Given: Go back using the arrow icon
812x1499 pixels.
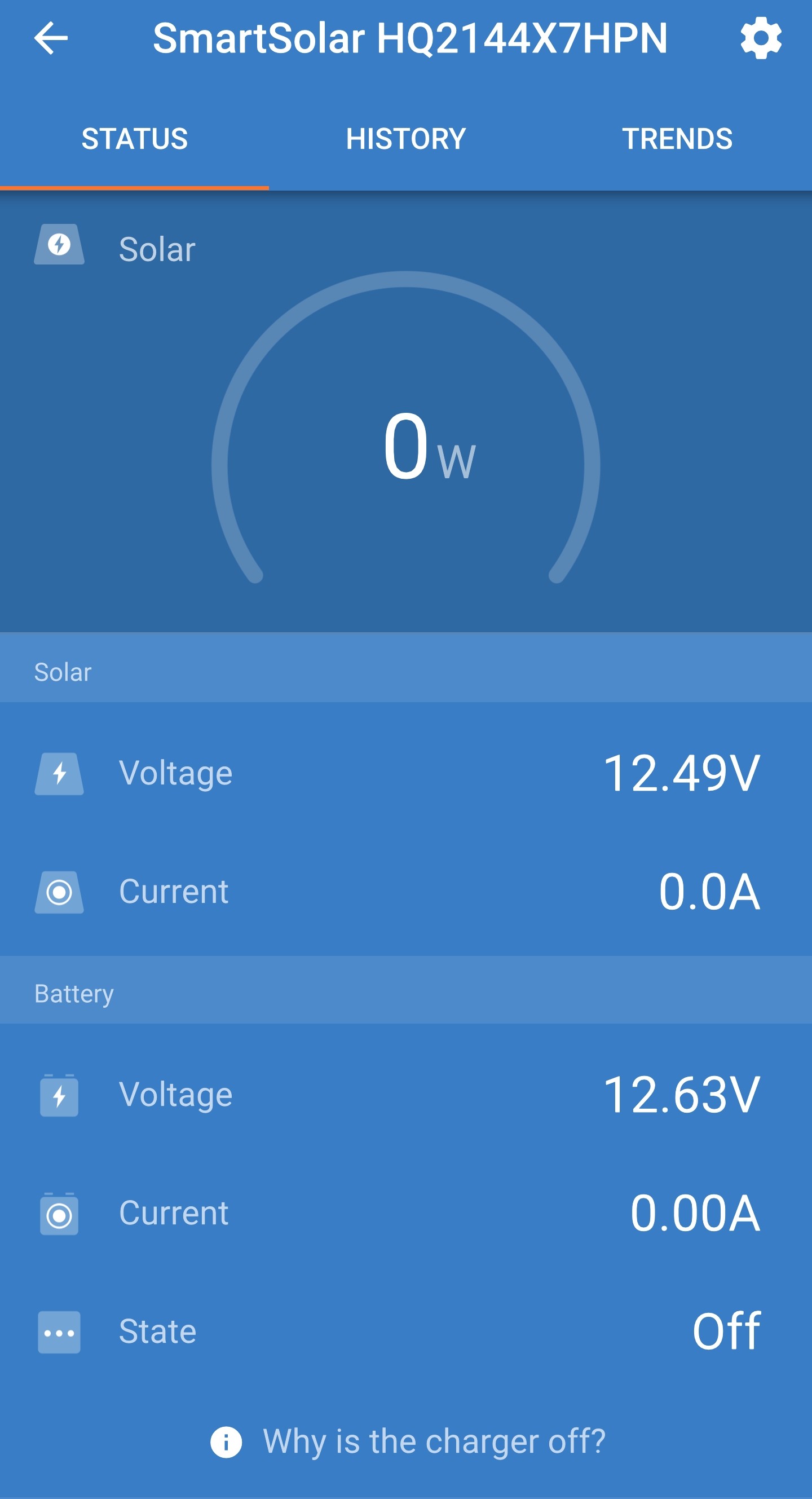Looking at the screenshot, I should (51, 38).
